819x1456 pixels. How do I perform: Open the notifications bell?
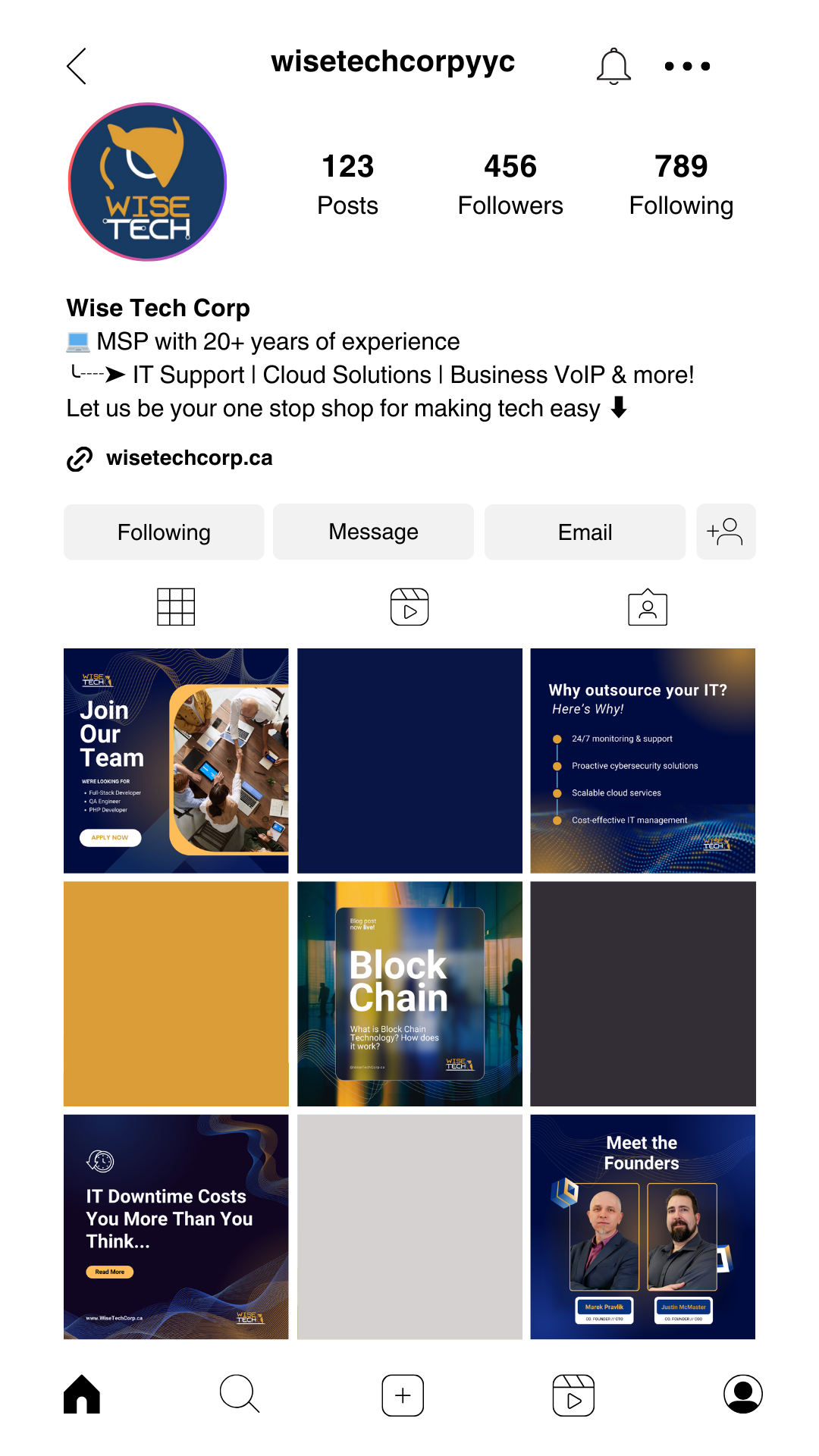[613, 66]
